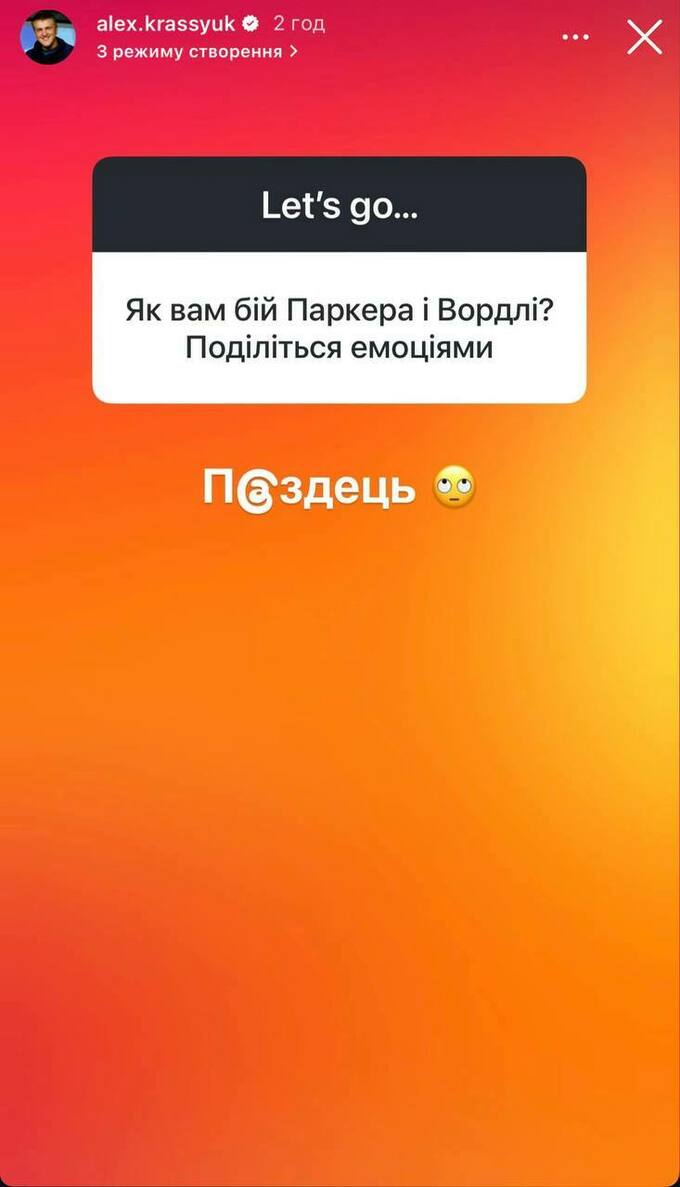The width and height of the screenshot is (680, 1187).
Task: Close the story viewer
Action: [x=644, y=37]
